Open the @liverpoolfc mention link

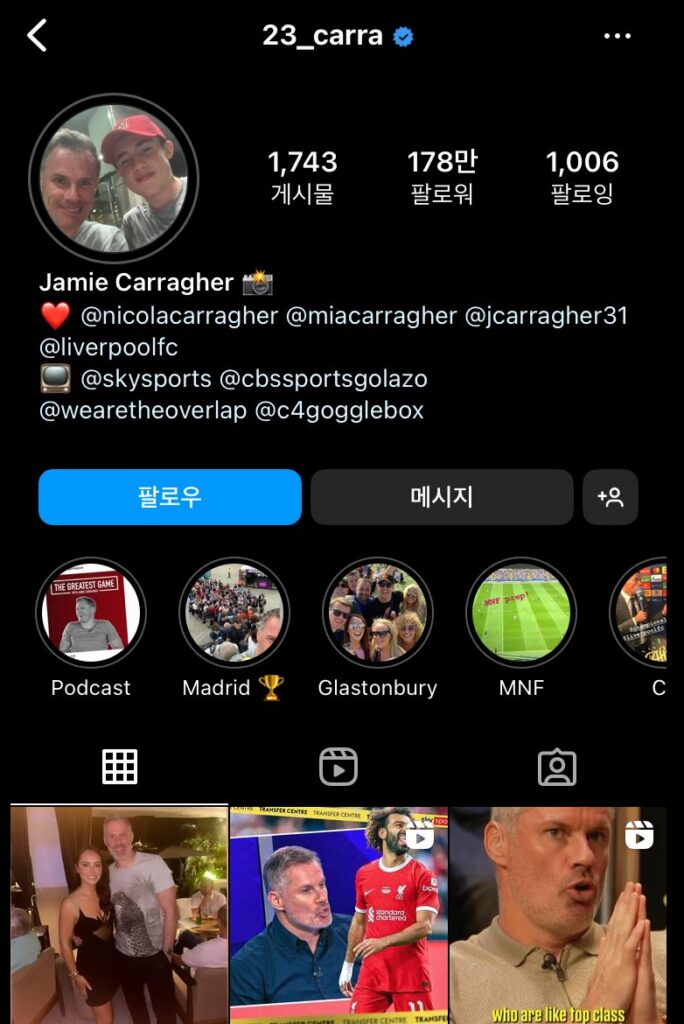(x=108, y=347)
